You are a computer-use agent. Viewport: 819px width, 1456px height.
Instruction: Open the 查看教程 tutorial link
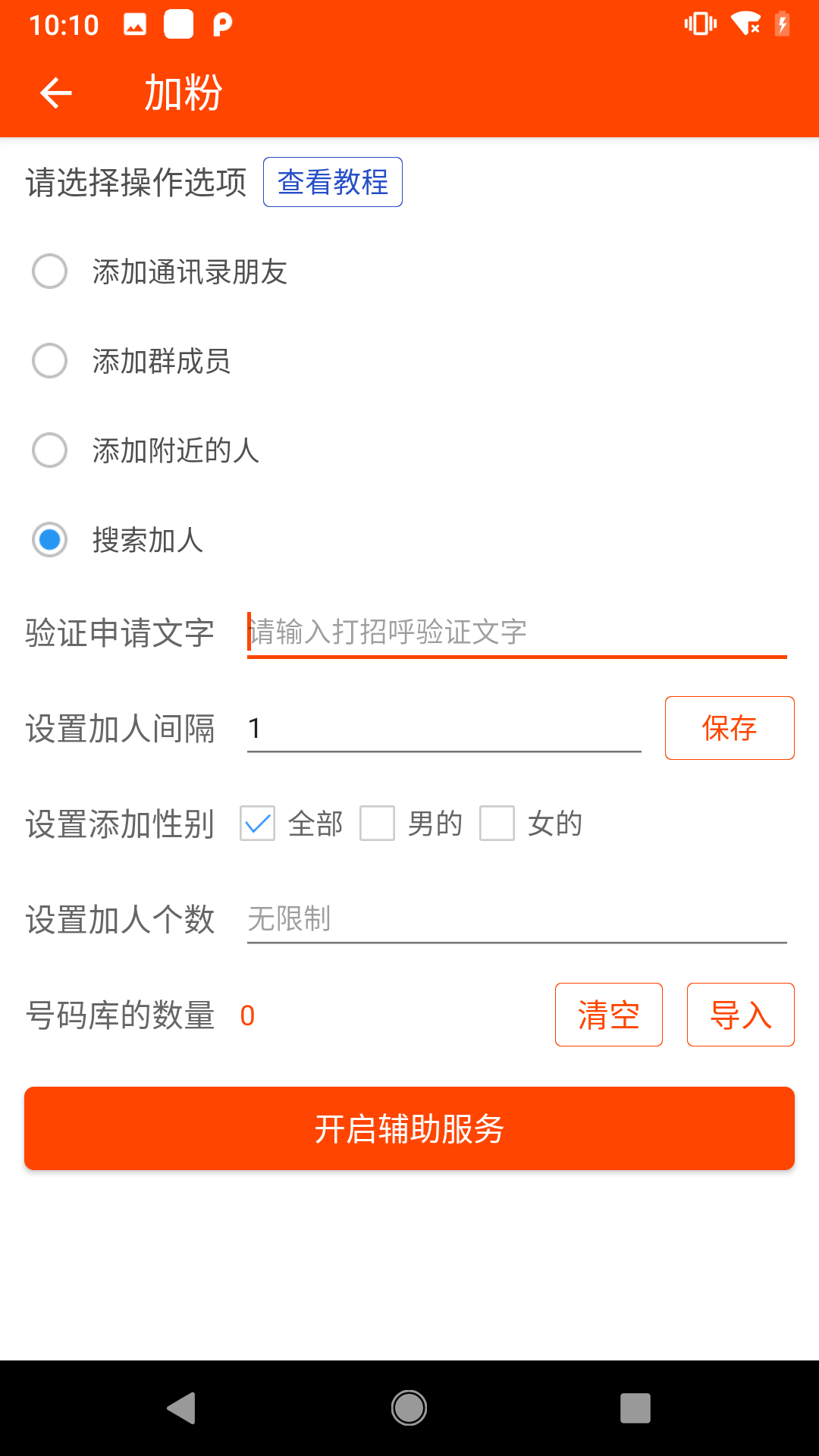(x=332, y=182)
